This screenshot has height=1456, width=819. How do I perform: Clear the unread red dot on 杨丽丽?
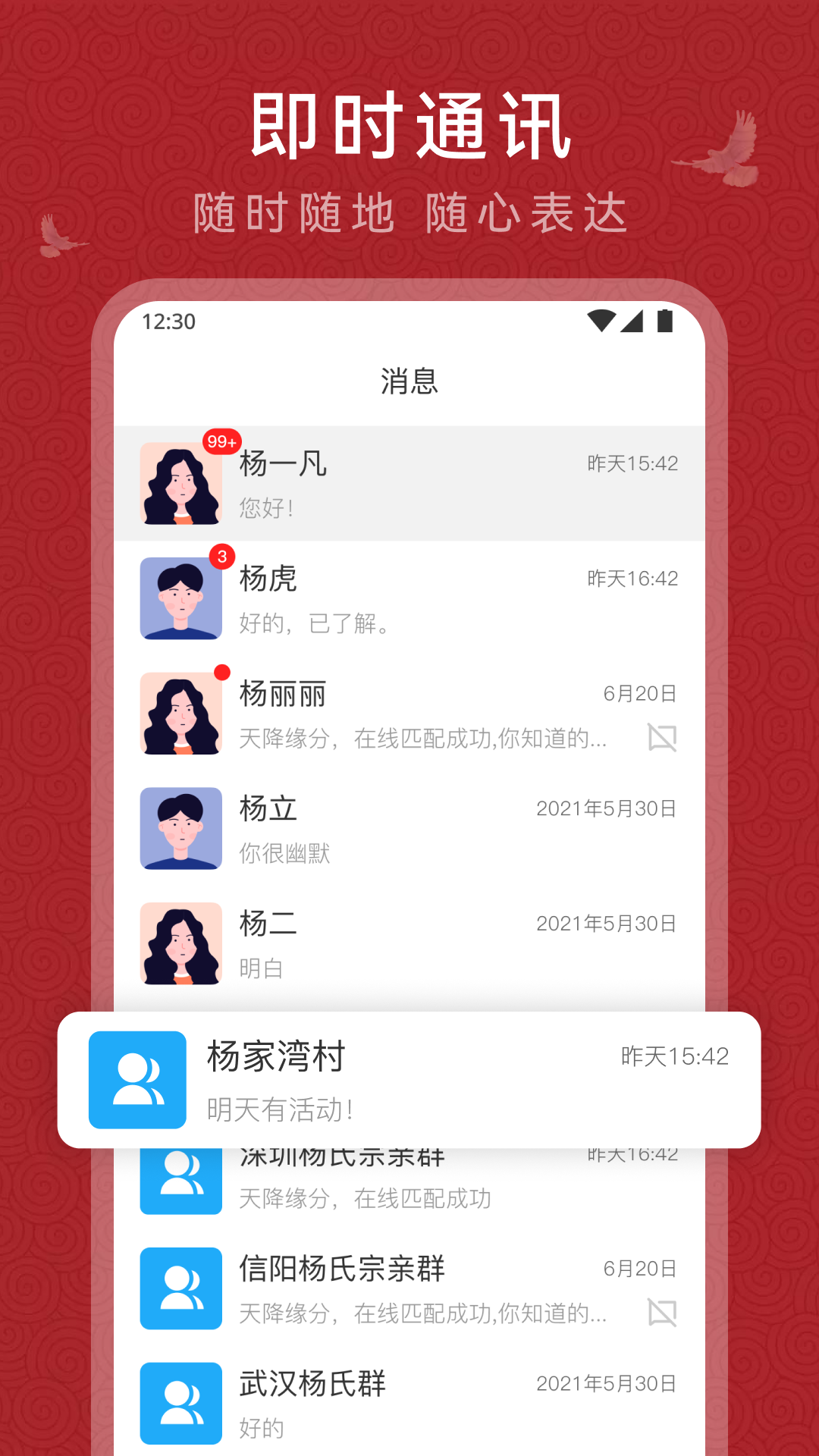(222, 672)
